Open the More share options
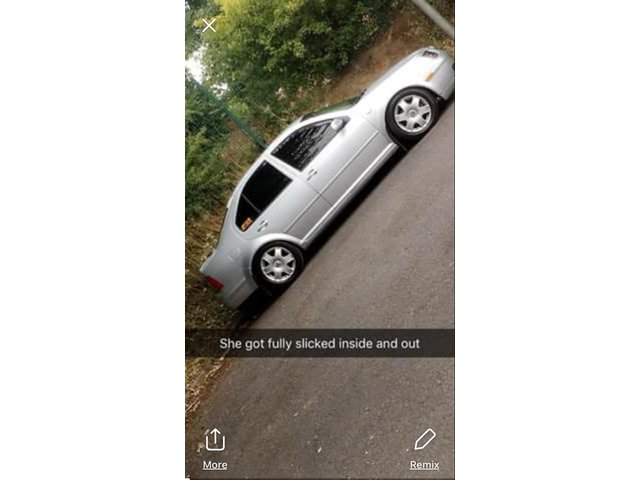Screen dimensions: 640x480 pos(215,445)
